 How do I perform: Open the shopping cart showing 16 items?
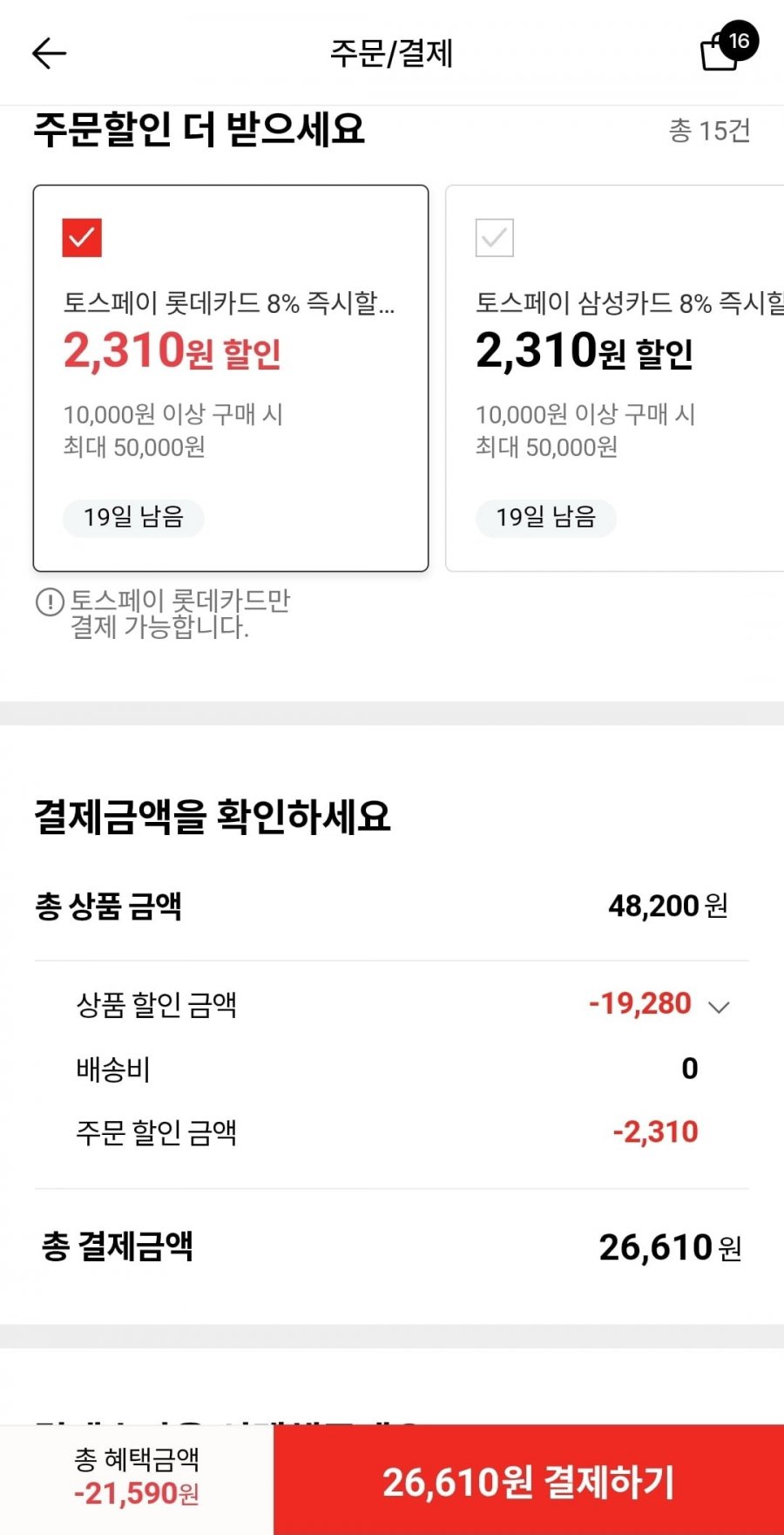click(x=728, y=46)
